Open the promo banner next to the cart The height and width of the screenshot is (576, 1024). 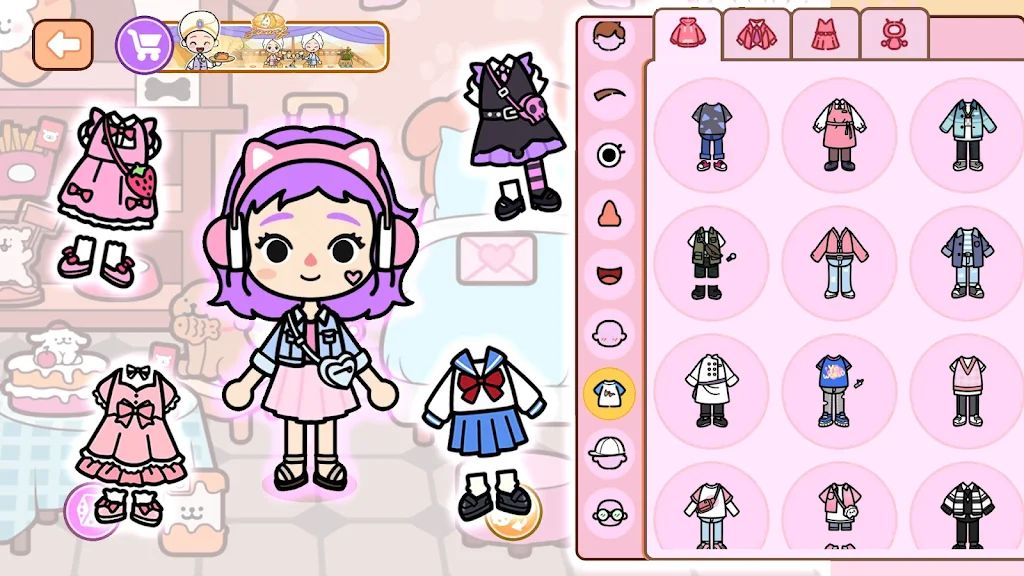coord(283,46)
